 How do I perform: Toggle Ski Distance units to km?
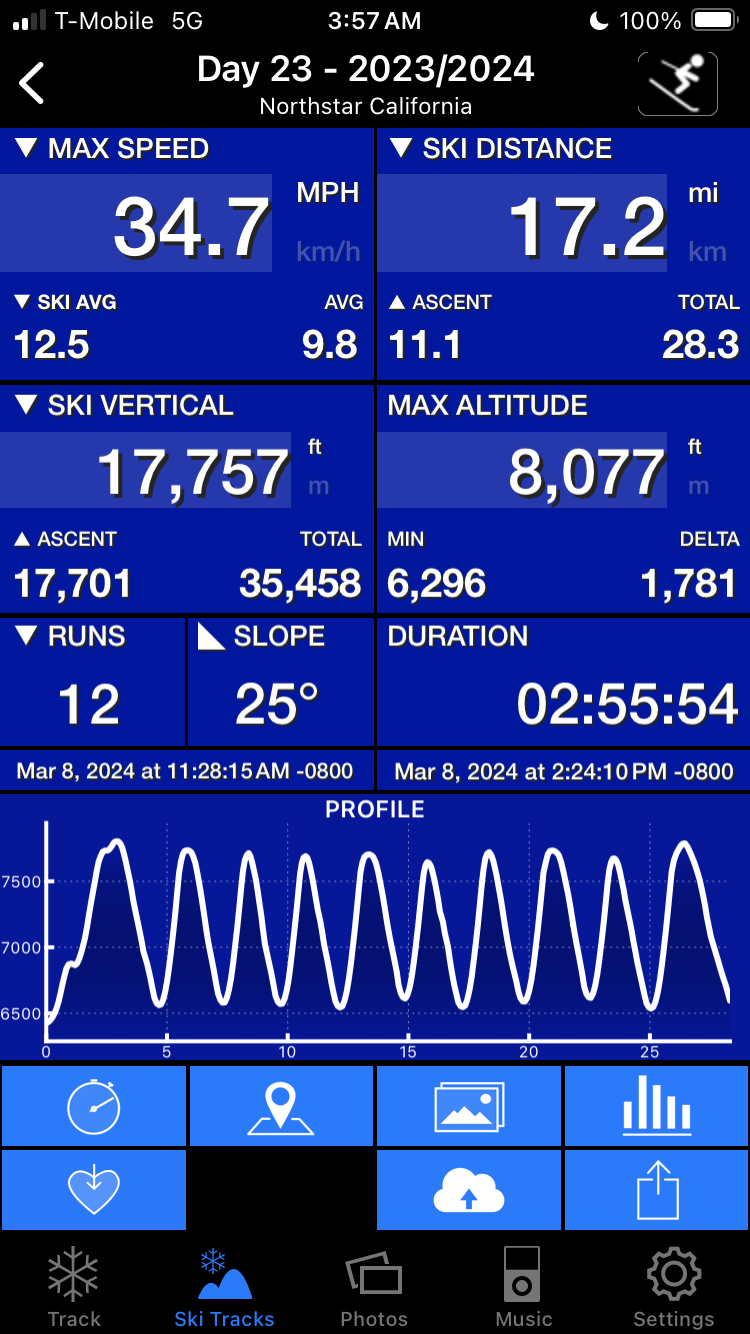coord(706,251)
